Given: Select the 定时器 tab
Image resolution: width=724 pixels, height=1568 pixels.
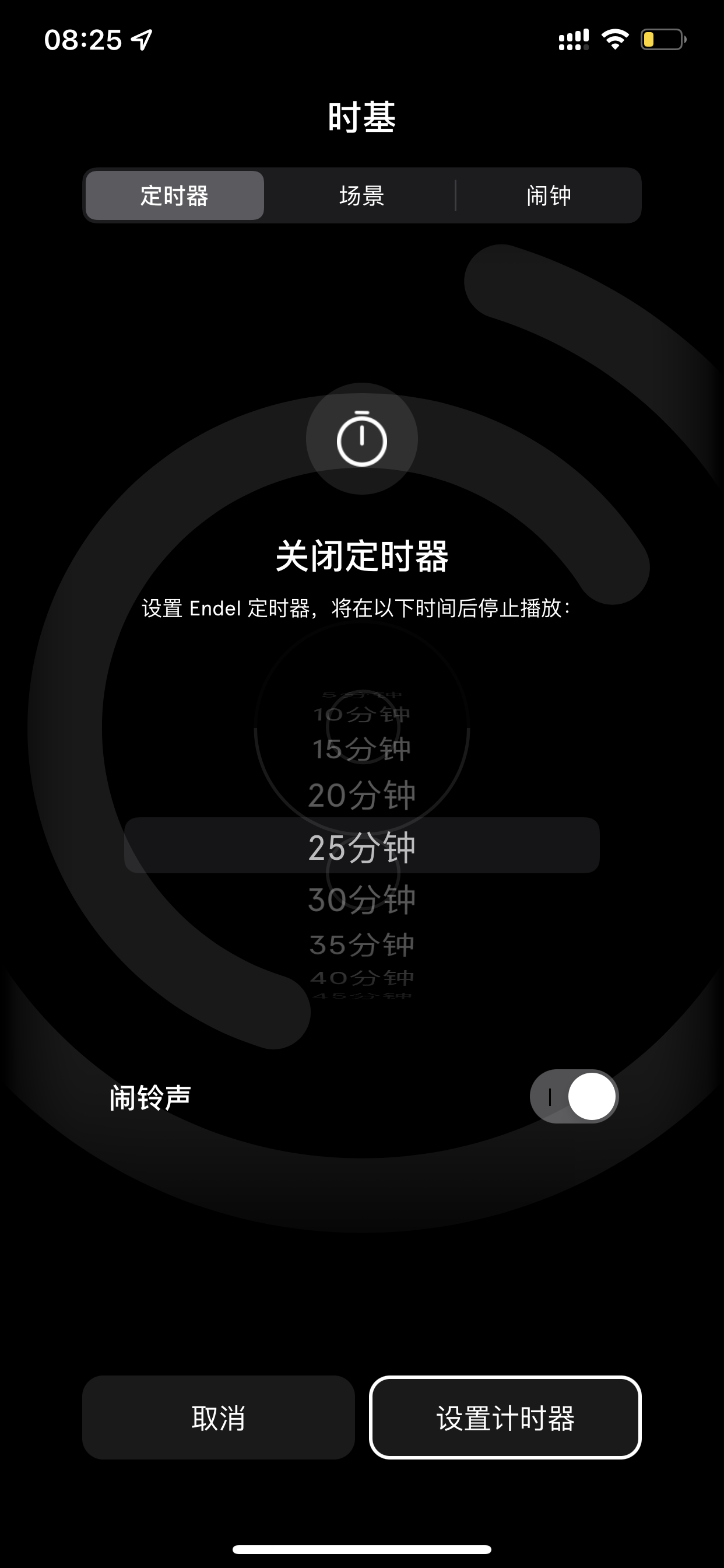Looking at the screenshot, I should (x=175, y=195).
